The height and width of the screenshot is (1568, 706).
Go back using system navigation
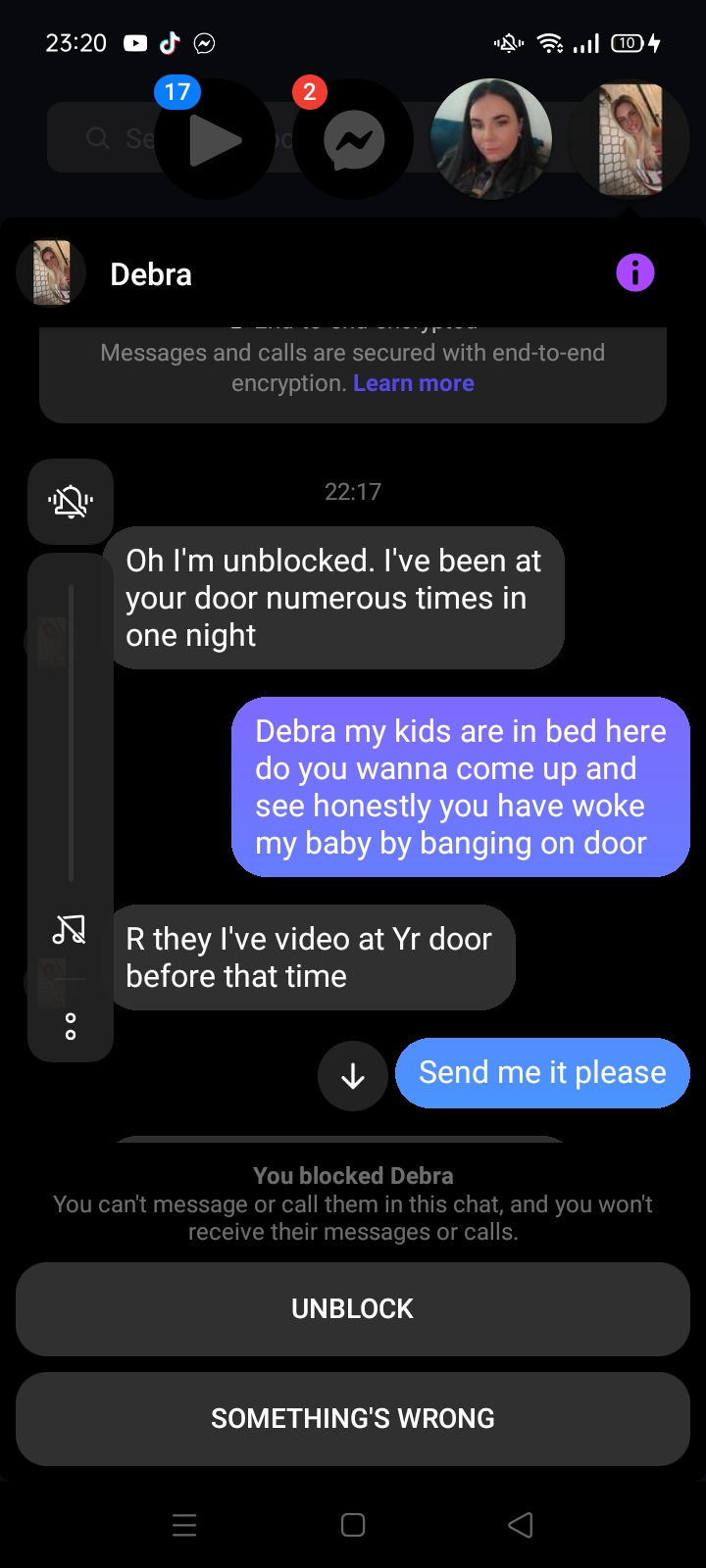point(521,1524)
